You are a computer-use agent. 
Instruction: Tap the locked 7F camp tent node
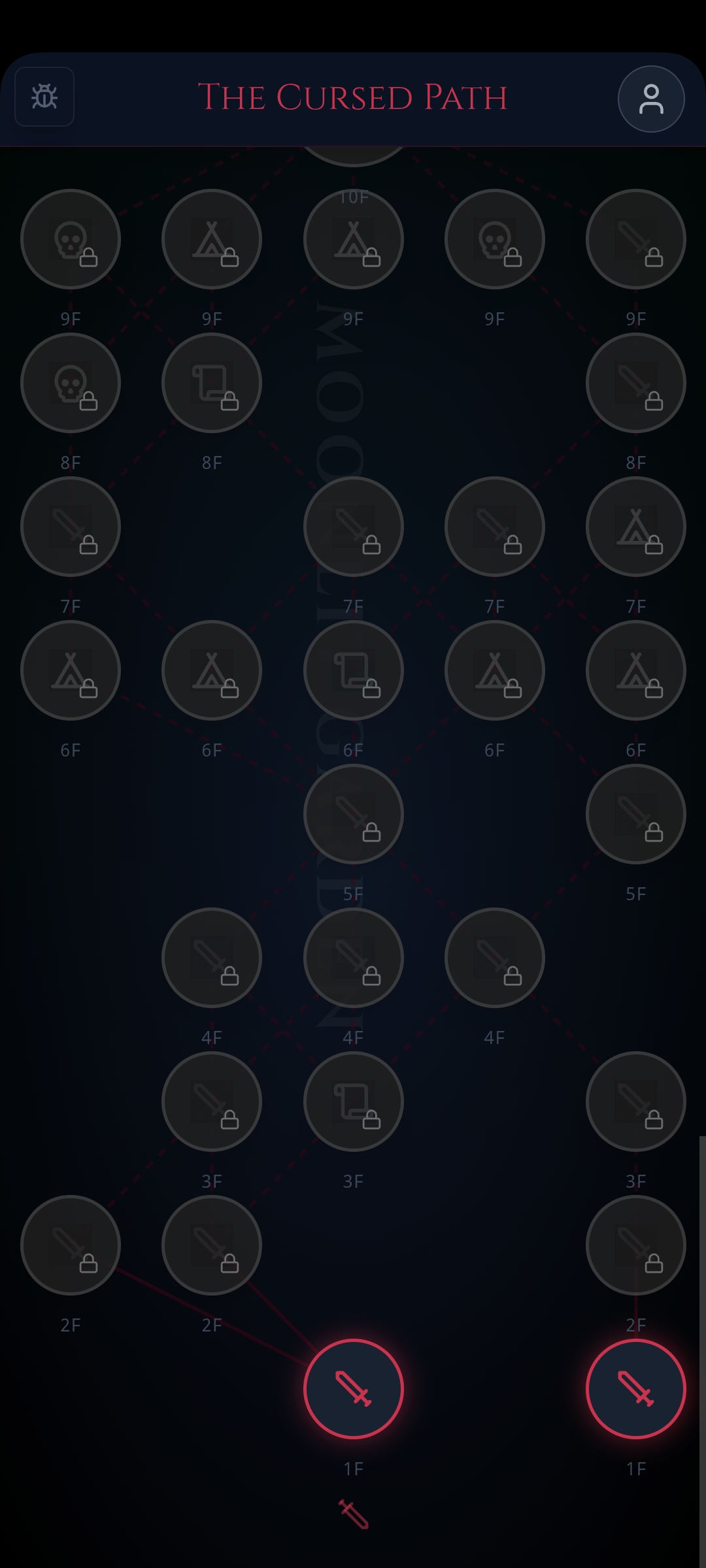(635, 527)
